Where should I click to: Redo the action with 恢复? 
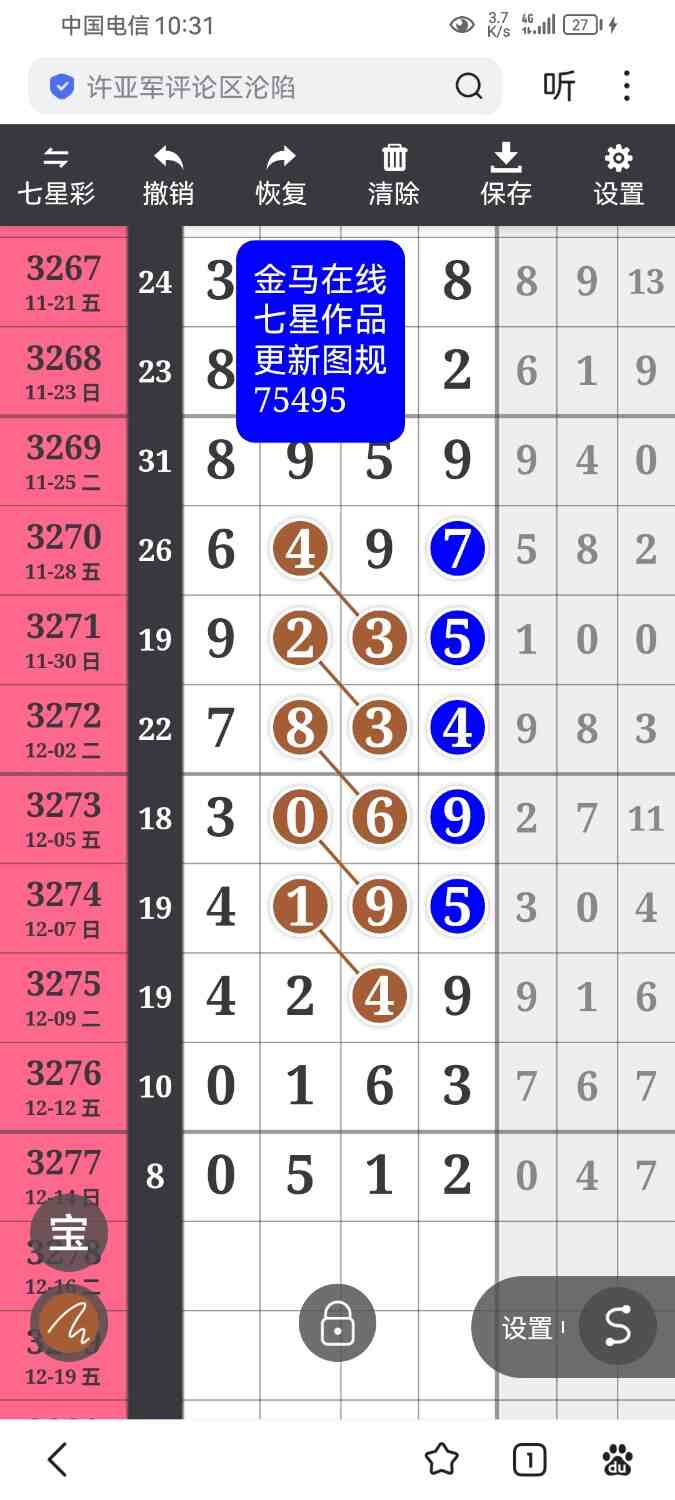(x=281, y=175)
